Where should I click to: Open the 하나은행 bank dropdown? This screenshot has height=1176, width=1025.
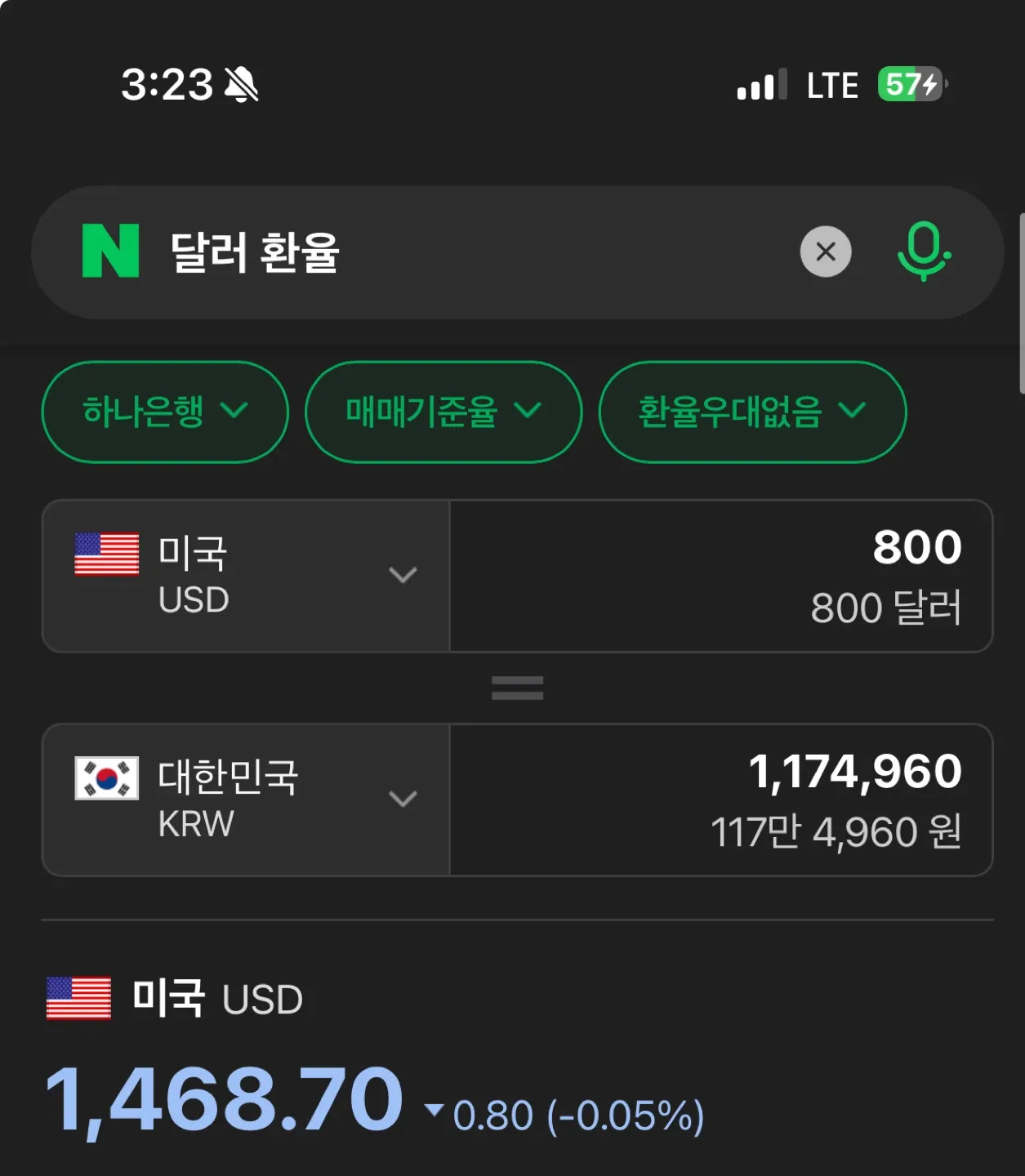(x=165, y=412)
